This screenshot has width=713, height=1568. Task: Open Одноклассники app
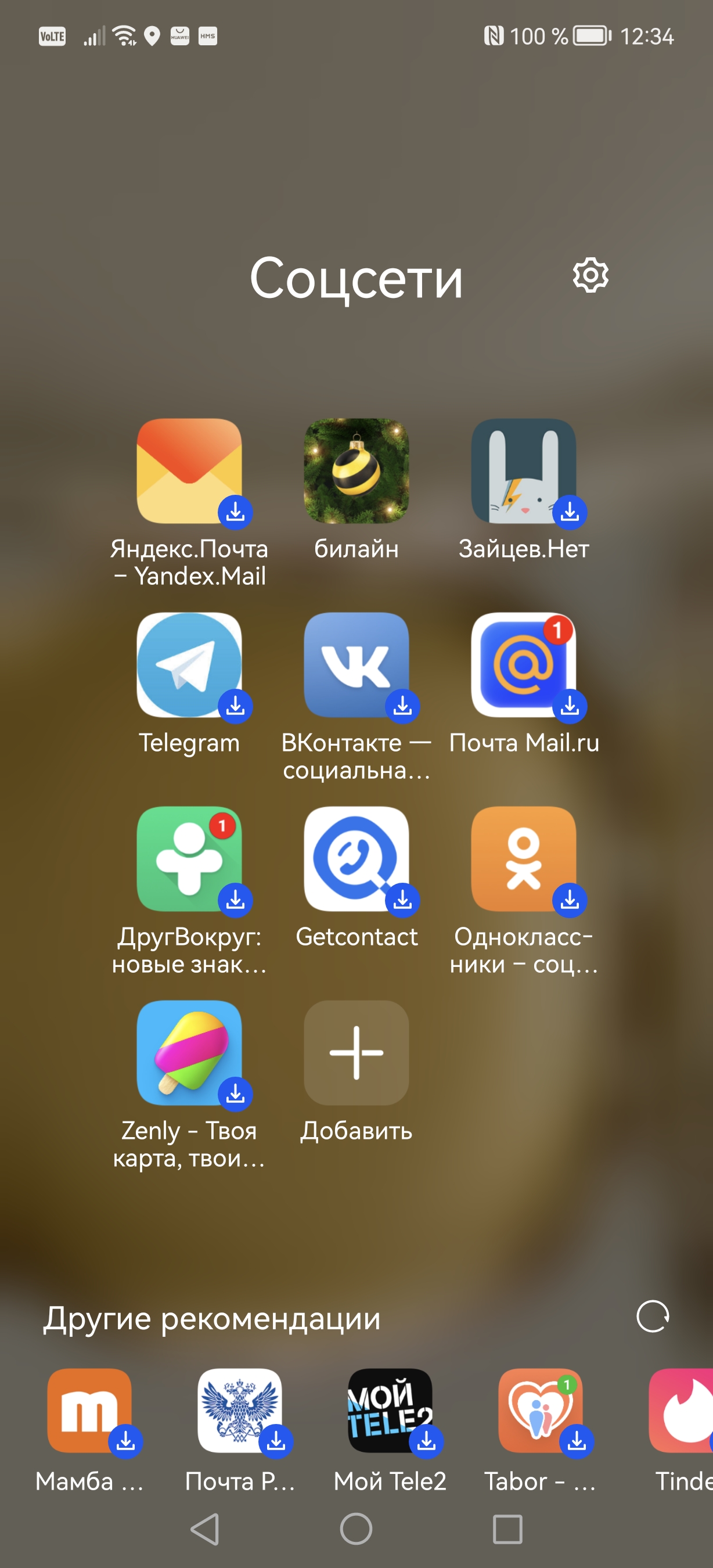coord(523,859)
